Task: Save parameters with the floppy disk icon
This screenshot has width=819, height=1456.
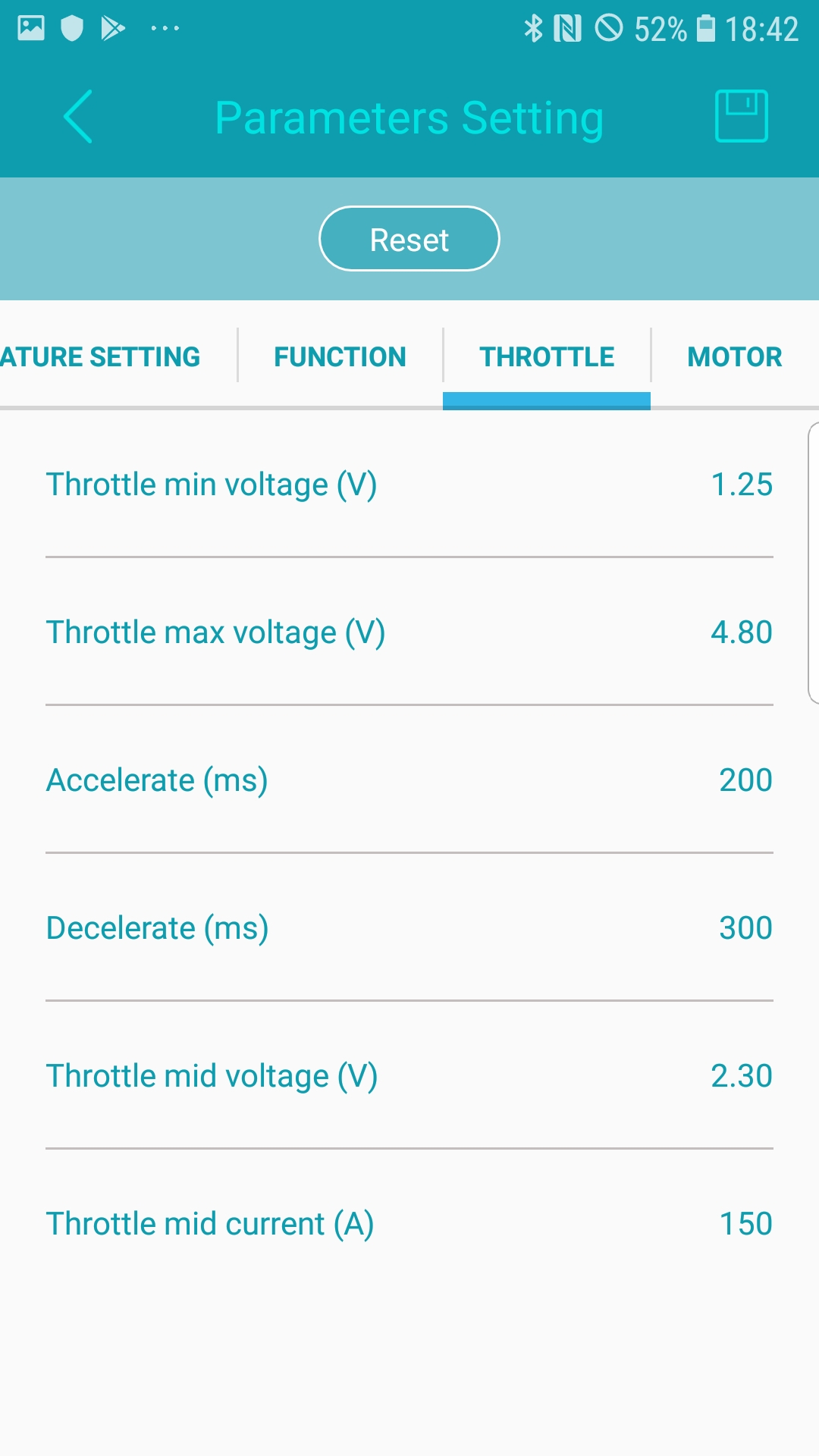Action: [741, 116]
